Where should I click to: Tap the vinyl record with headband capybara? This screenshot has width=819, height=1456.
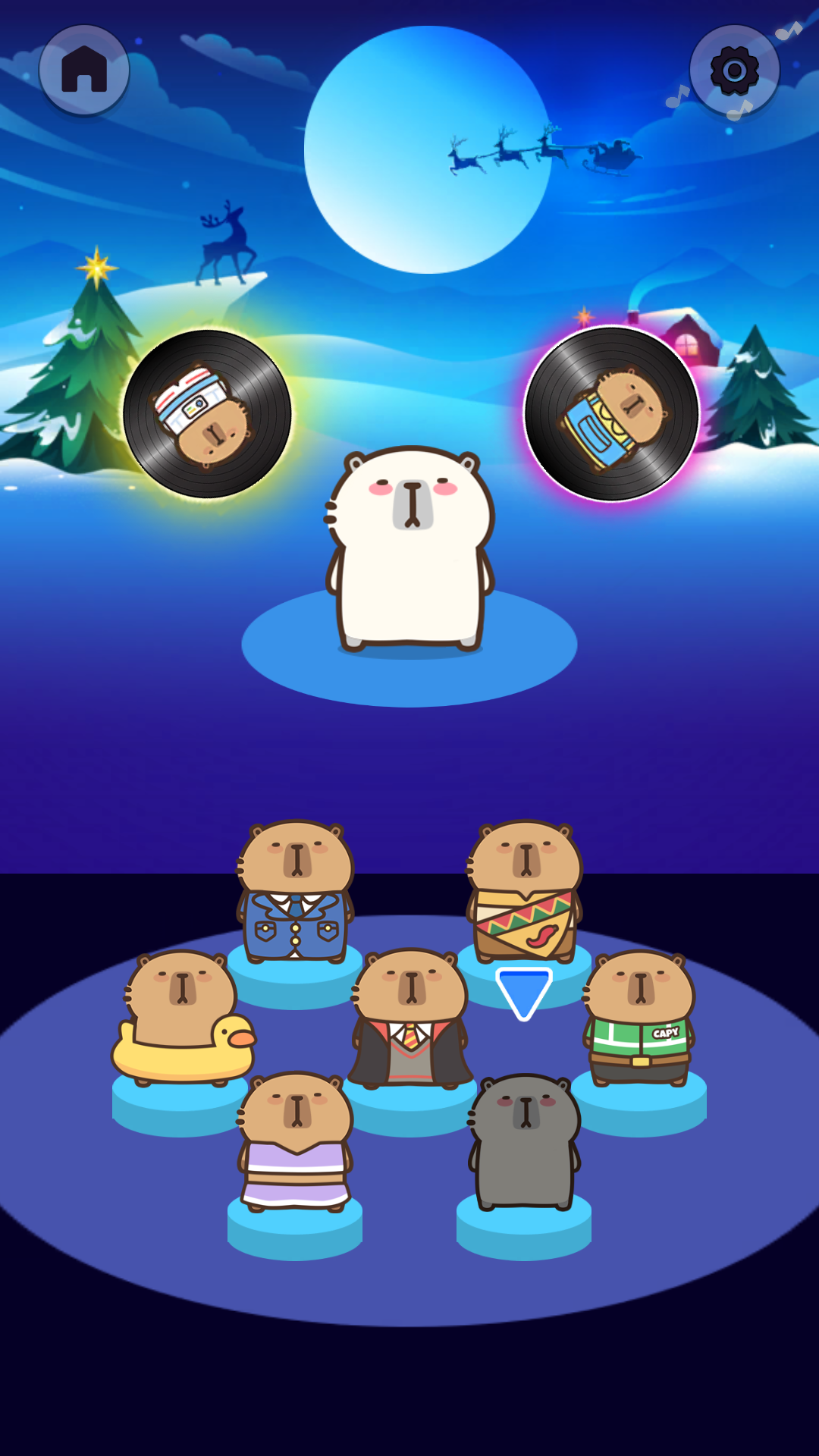point(207,414)
